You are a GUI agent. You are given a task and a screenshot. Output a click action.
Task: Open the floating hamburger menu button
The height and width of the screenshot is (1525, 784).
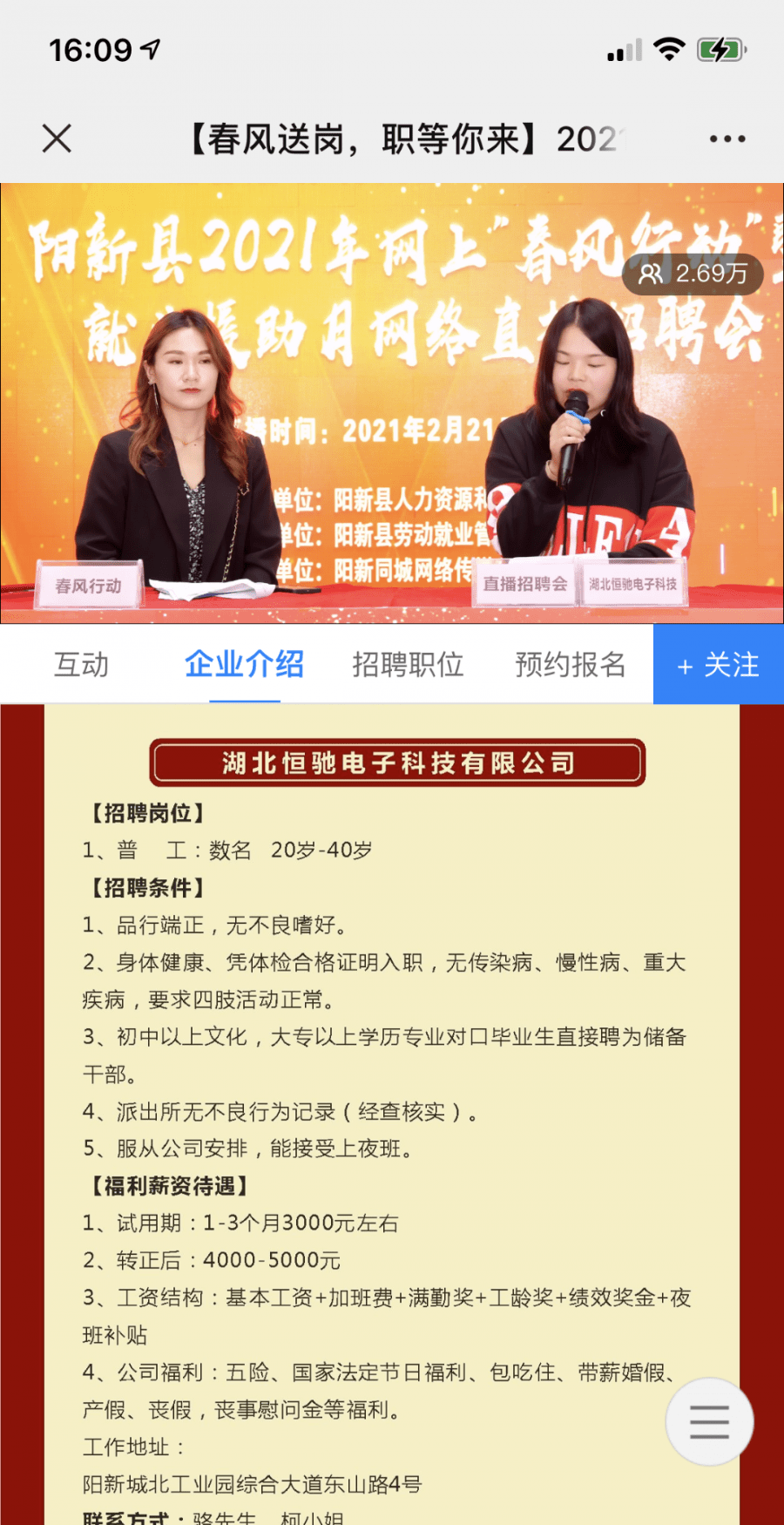click(x=710, y=1421)
